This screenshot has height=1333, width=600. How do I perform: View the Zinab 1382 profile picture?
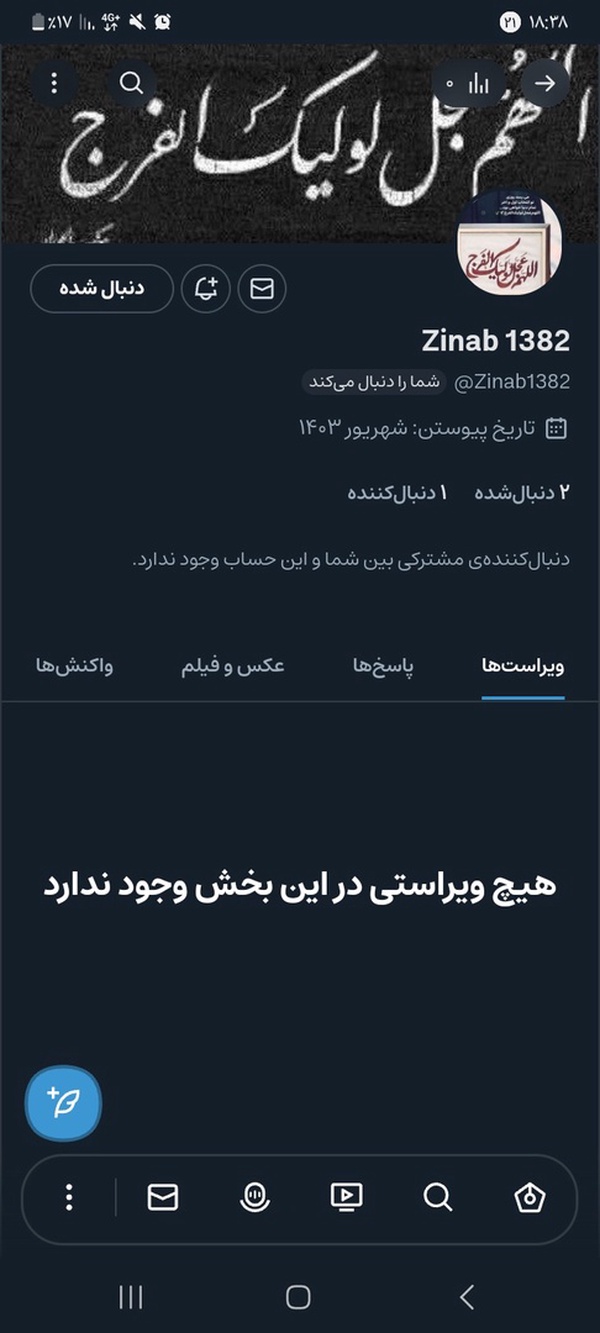pos(509,245)
